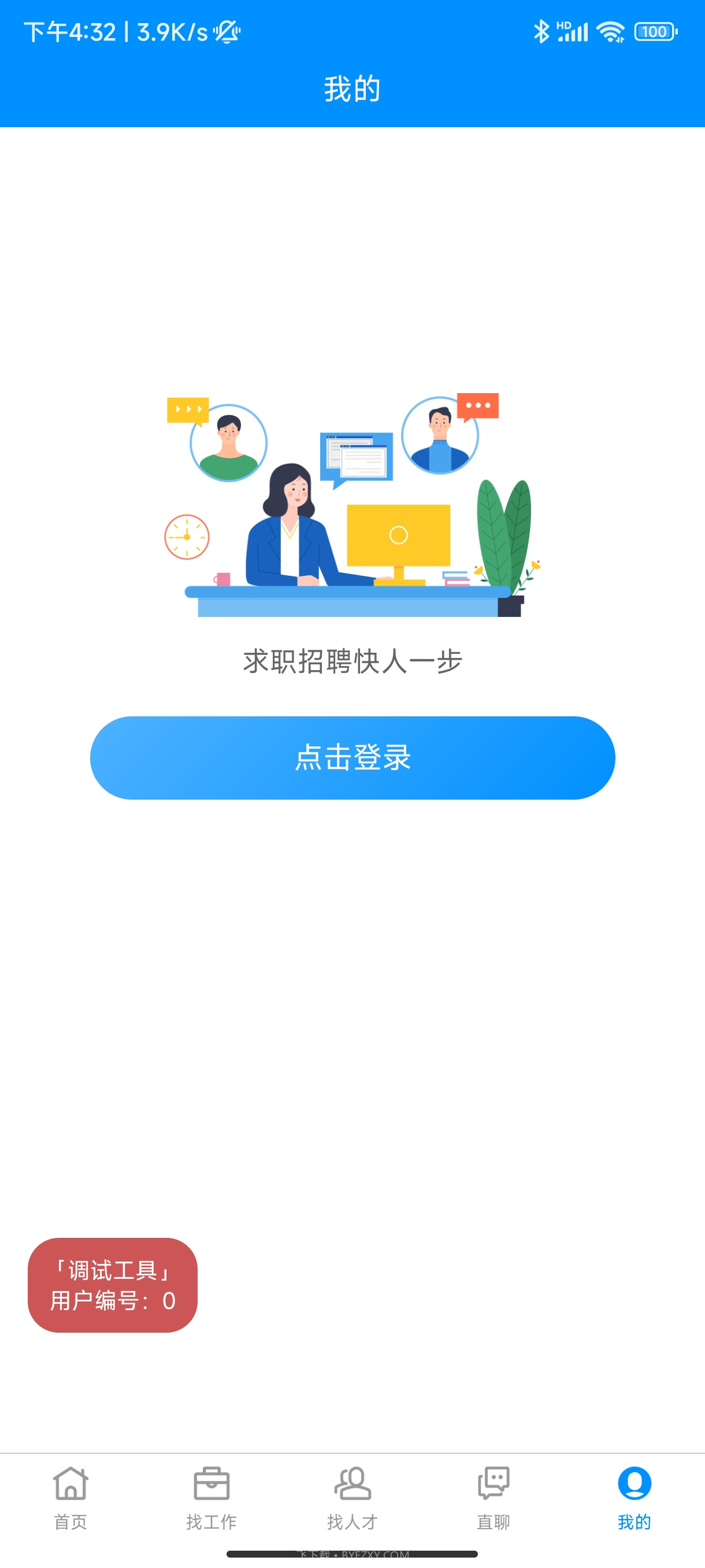The height and width of the screenshot is (1568, 705).
Task: Tap the 我的 page title
Action: (x=352, y=89)
